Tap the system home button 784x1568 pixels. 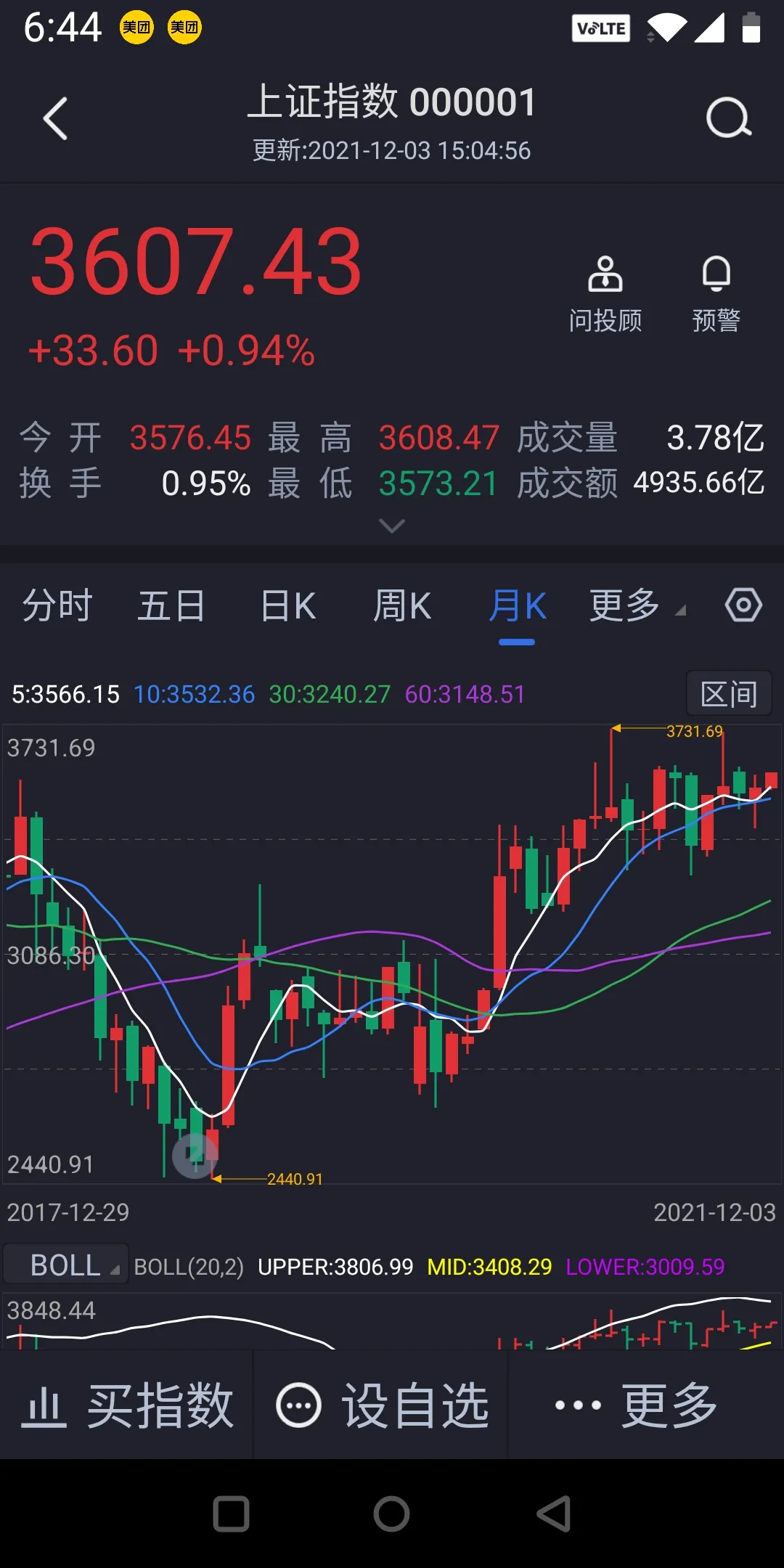(x=392, y=1514)
